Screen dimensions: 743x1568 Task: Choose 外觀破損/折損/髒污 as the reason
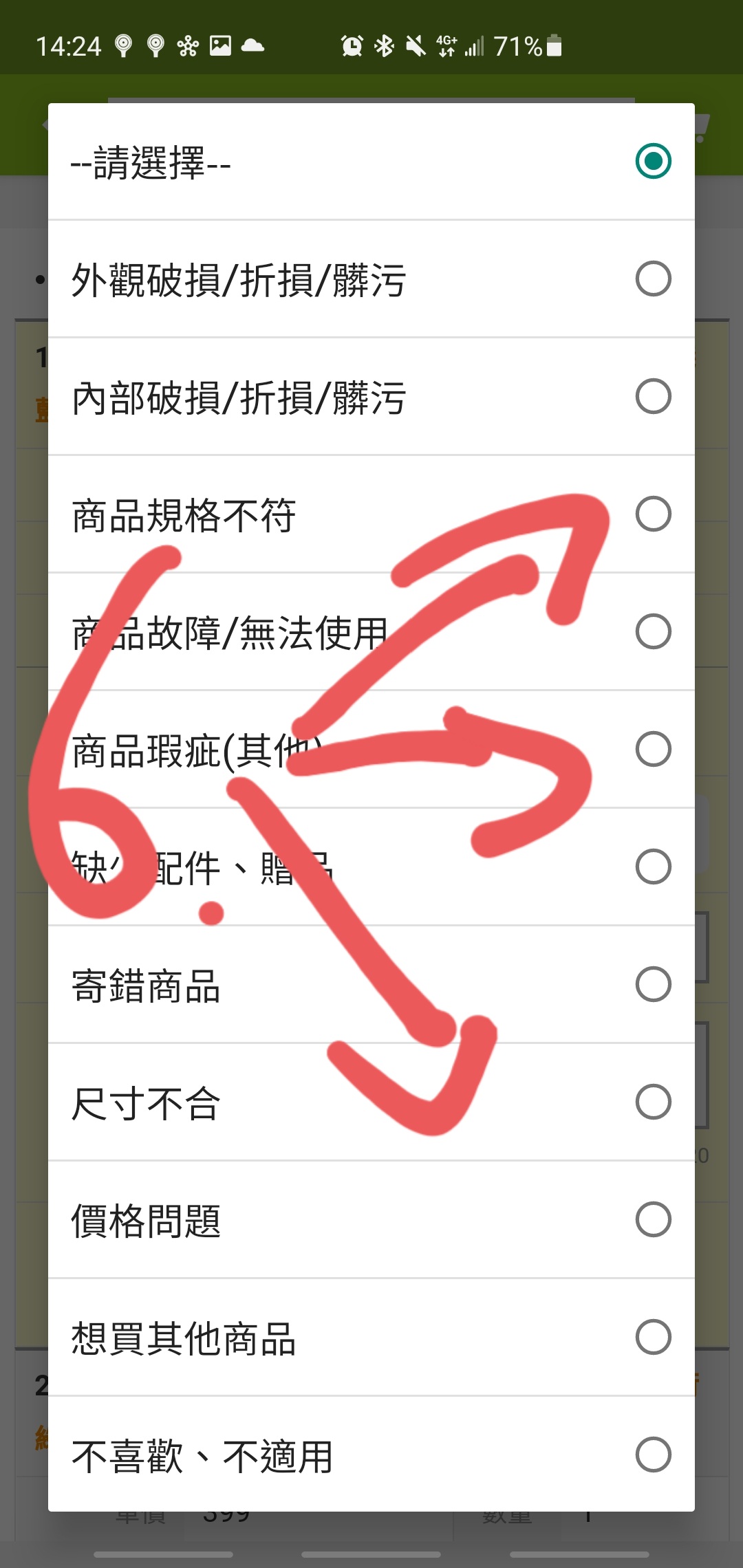[371, 279]
